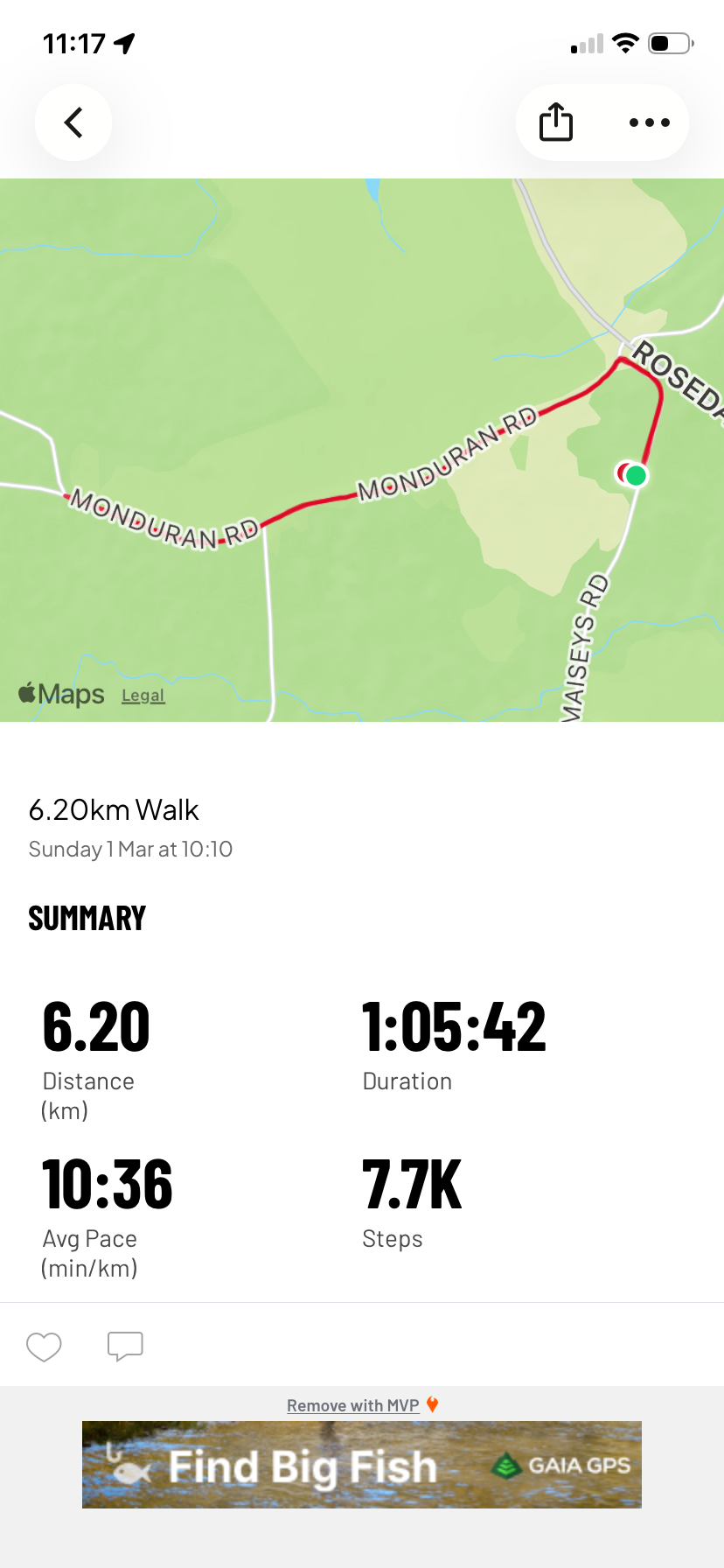Open the Gaia GPS Find Big Fish ad
The width and height of the screenshot is (724, 1568).
point(362,1464)
